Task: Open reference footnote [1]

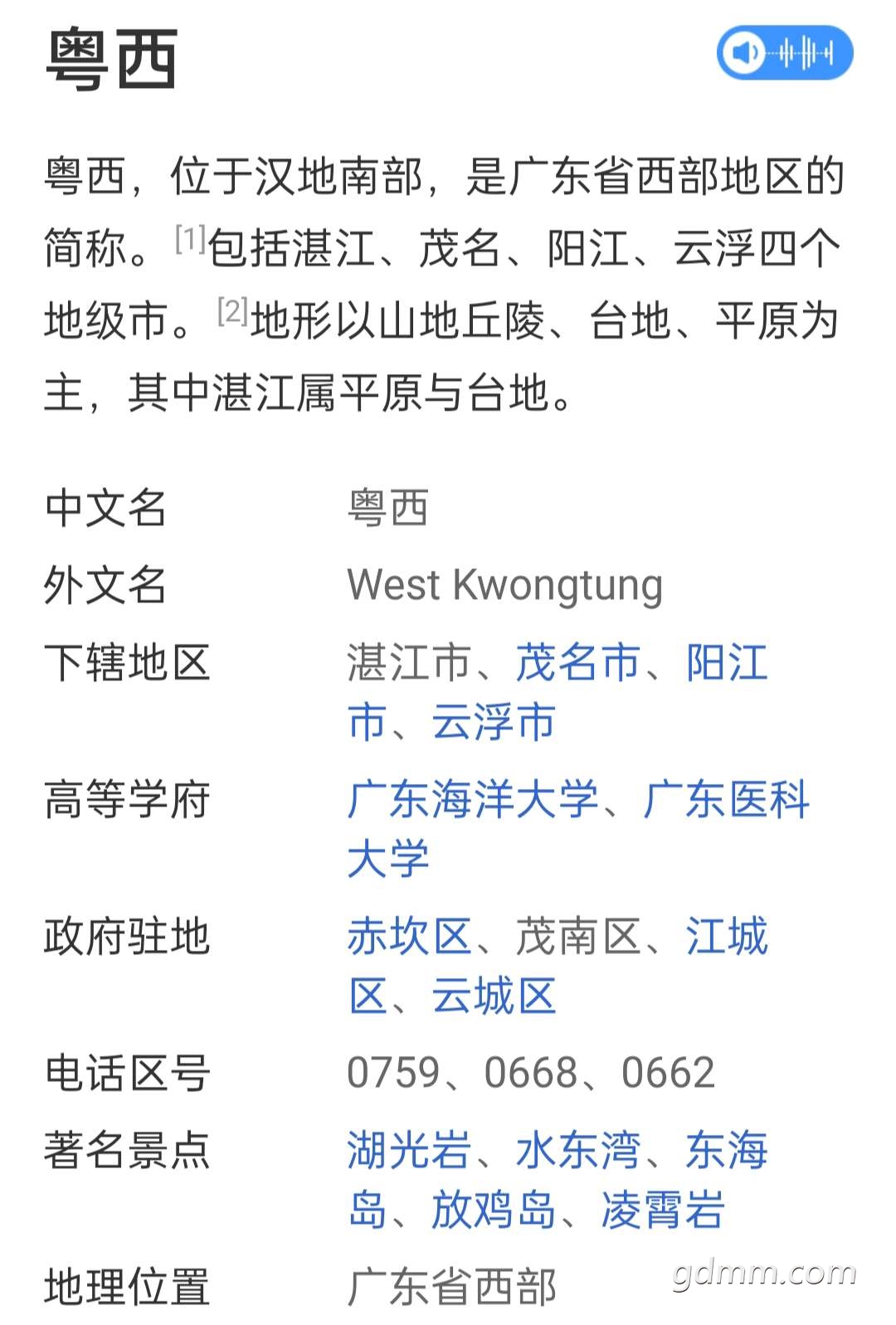Action: click(x=190, y=240)
